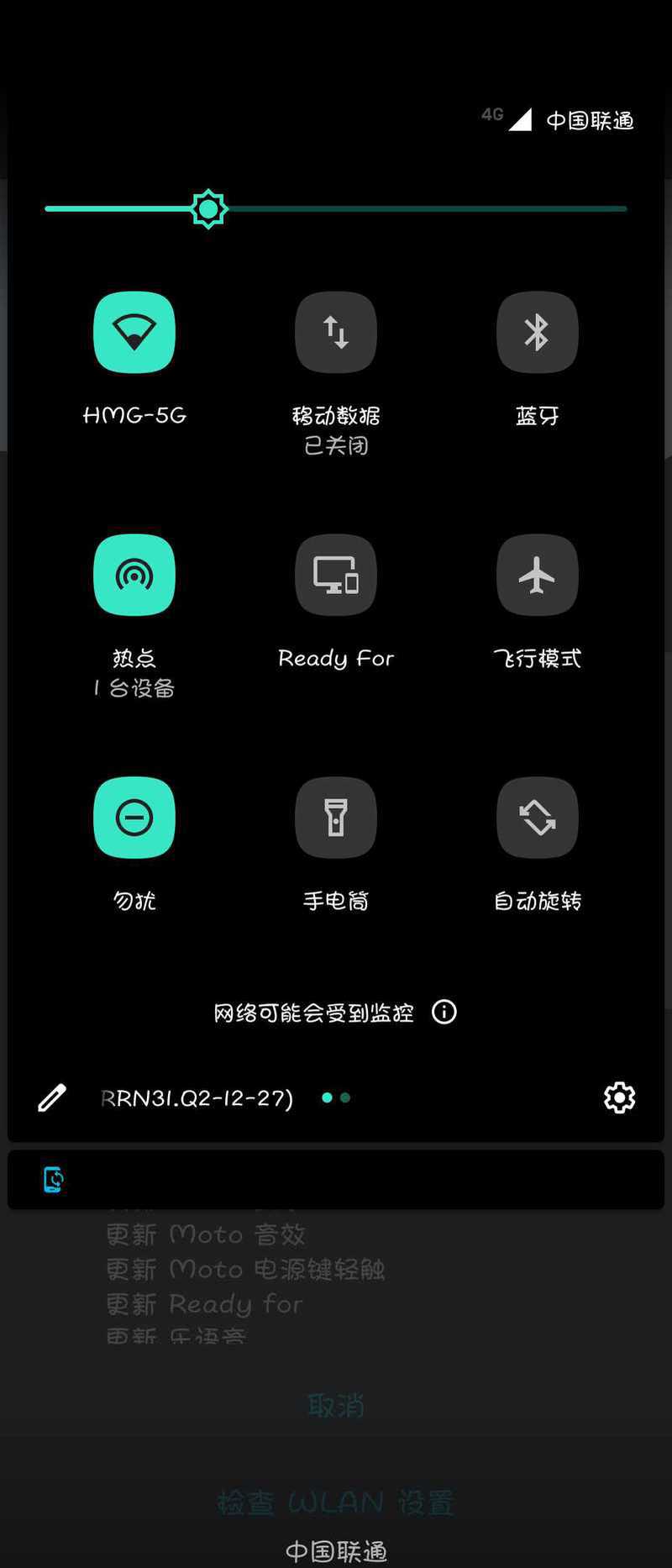Image resolution: width=672 pixels, height=1568 pixels.
Task: Enable 移动数据 mobile data tile
Action: 336,332
